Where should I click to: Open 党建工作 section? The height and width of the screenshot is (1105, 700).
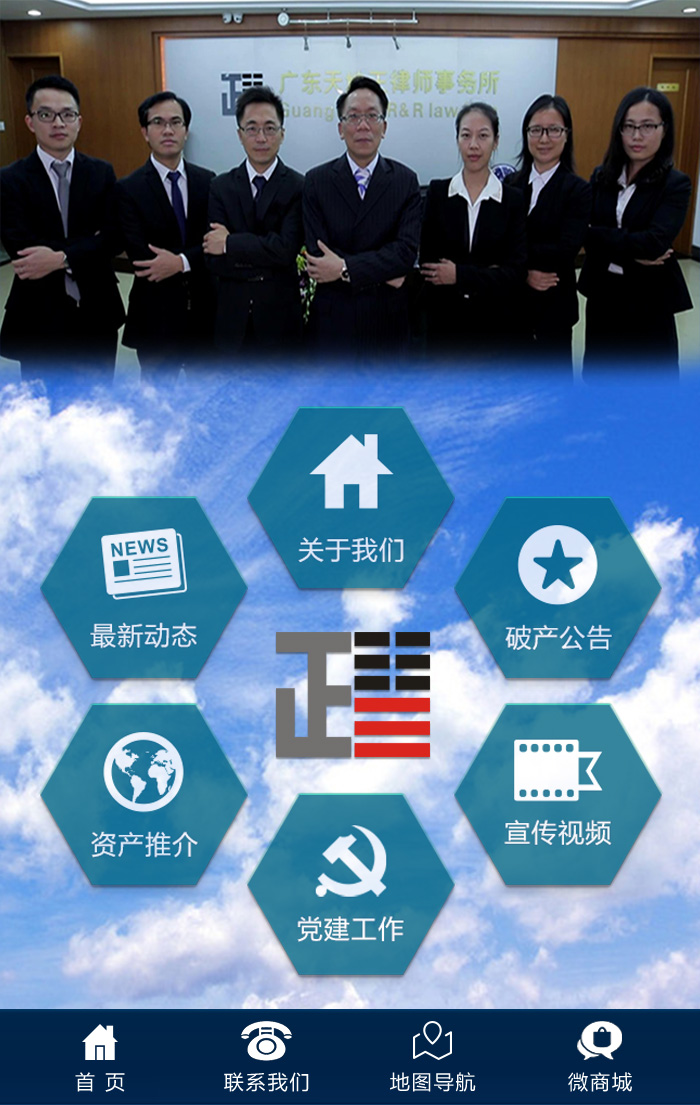click(351, 885)
